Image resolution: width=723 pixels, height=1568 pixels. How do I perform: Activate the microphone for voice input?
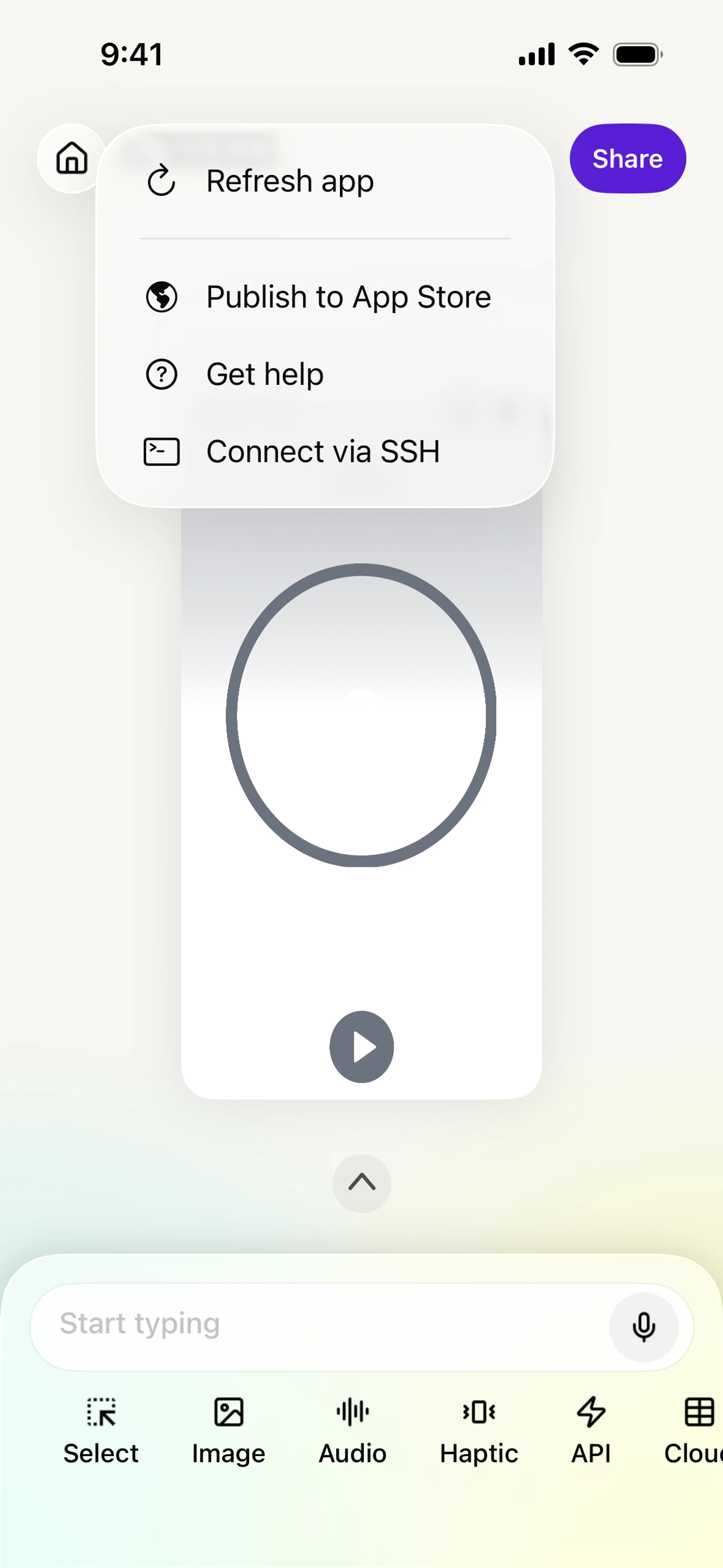(x=644, y=1327)
